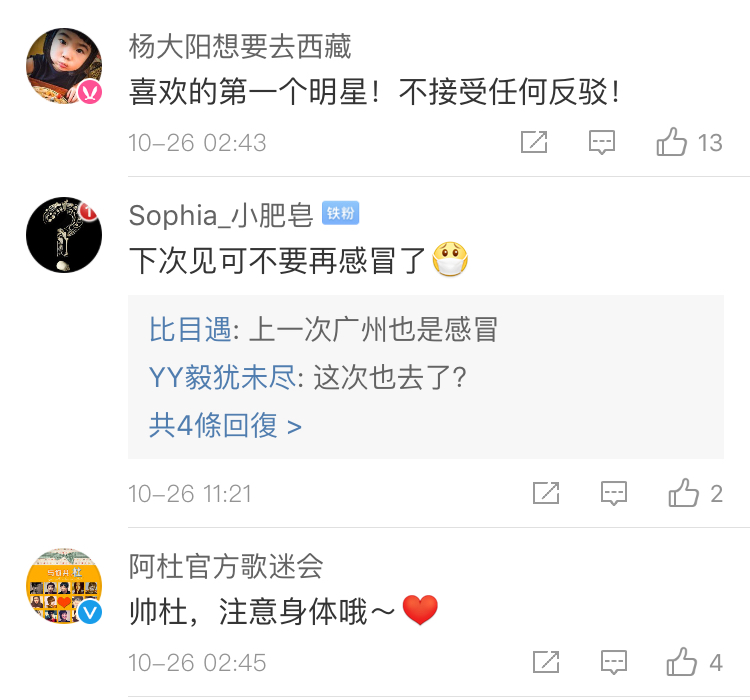Viewport: 750px width, 700px height.
Task: Tap the username 杨大阳想要去西藏
Action: click(x=240, y=46)
